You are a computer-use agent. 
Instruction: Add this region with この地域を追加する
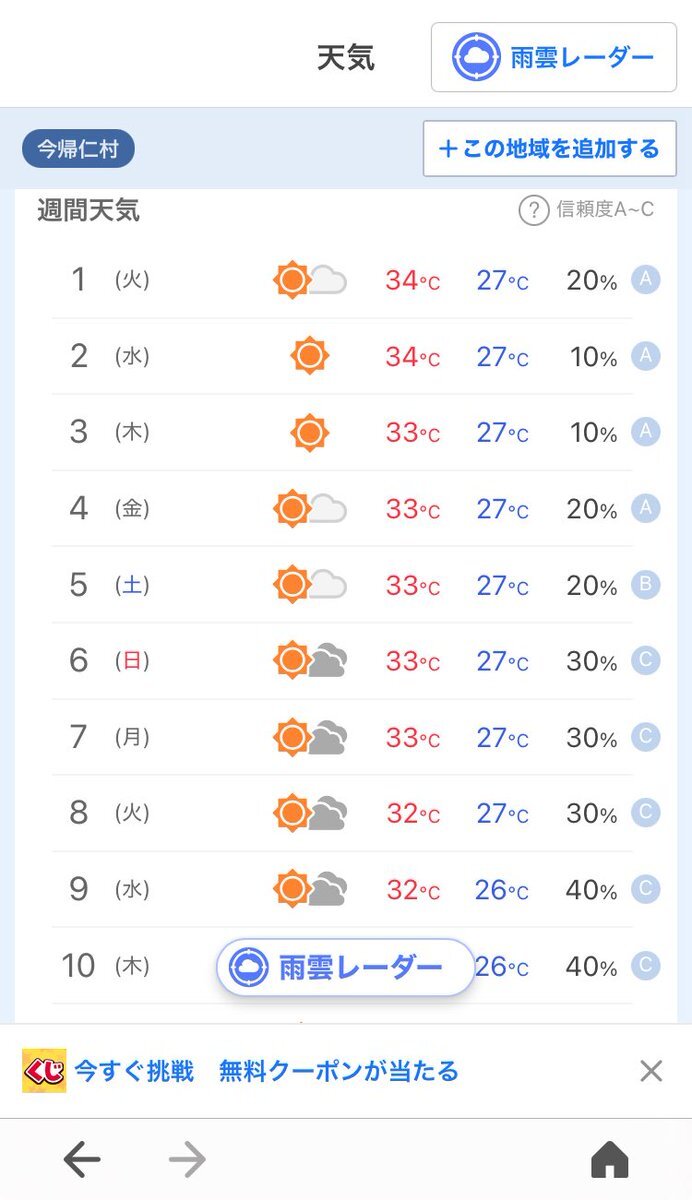click(x=549, y=149)
